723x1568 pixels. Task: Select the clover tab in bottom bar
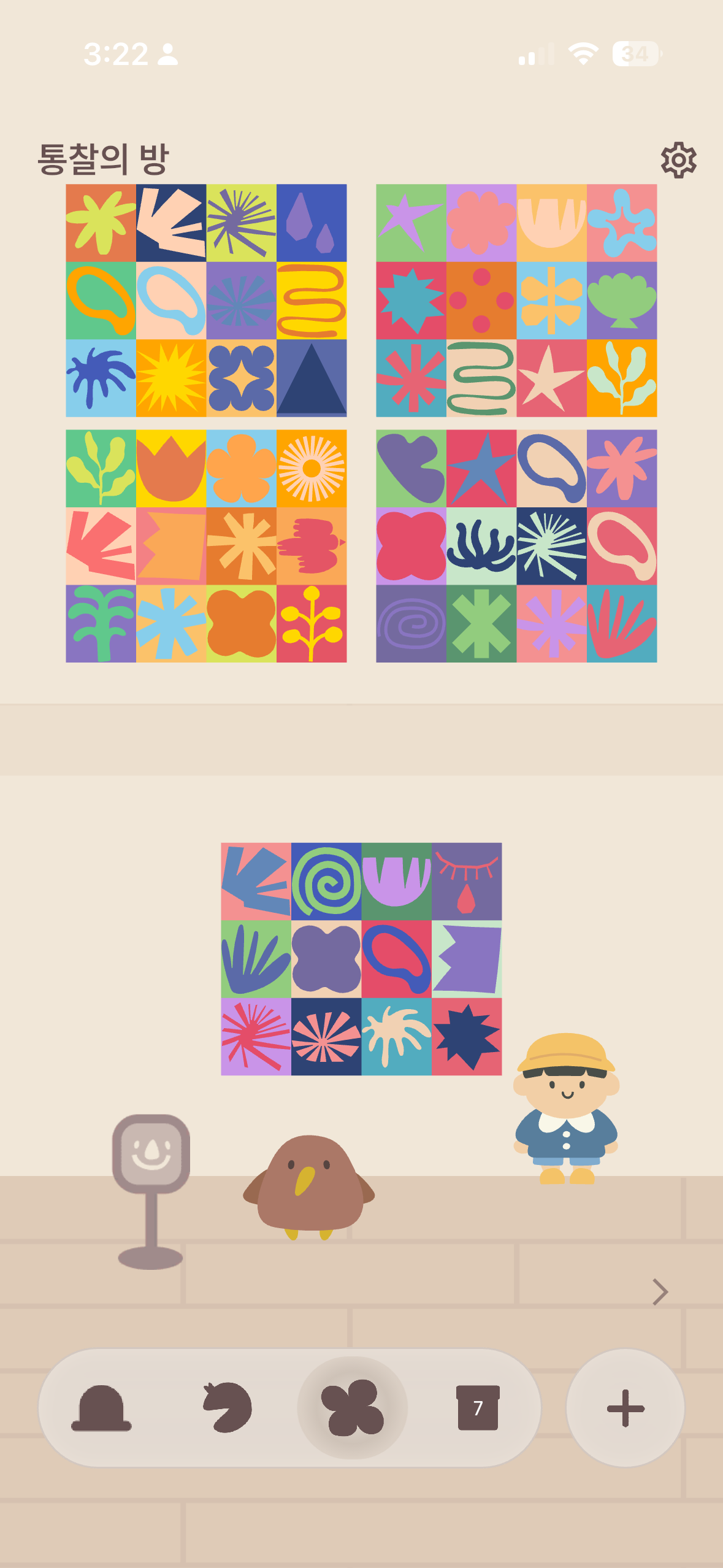coord(353,1408)
